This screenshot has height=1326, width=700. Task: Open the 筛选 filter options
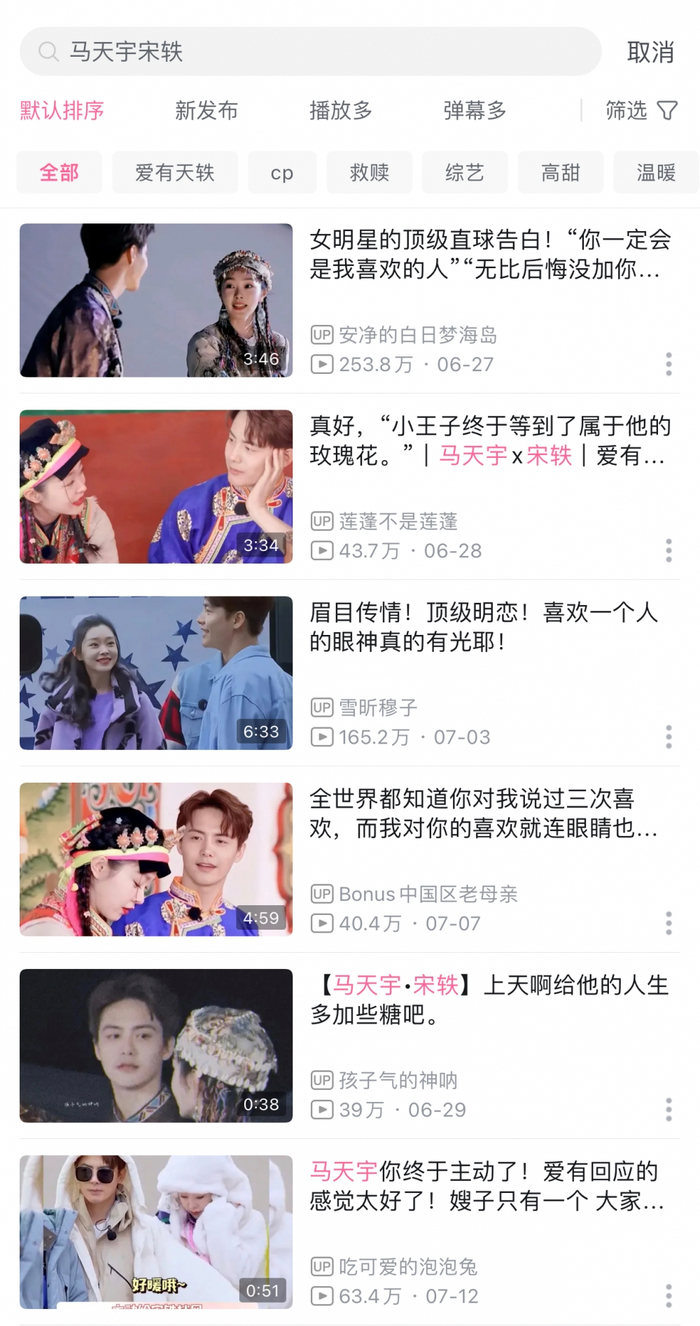(641, 111)
